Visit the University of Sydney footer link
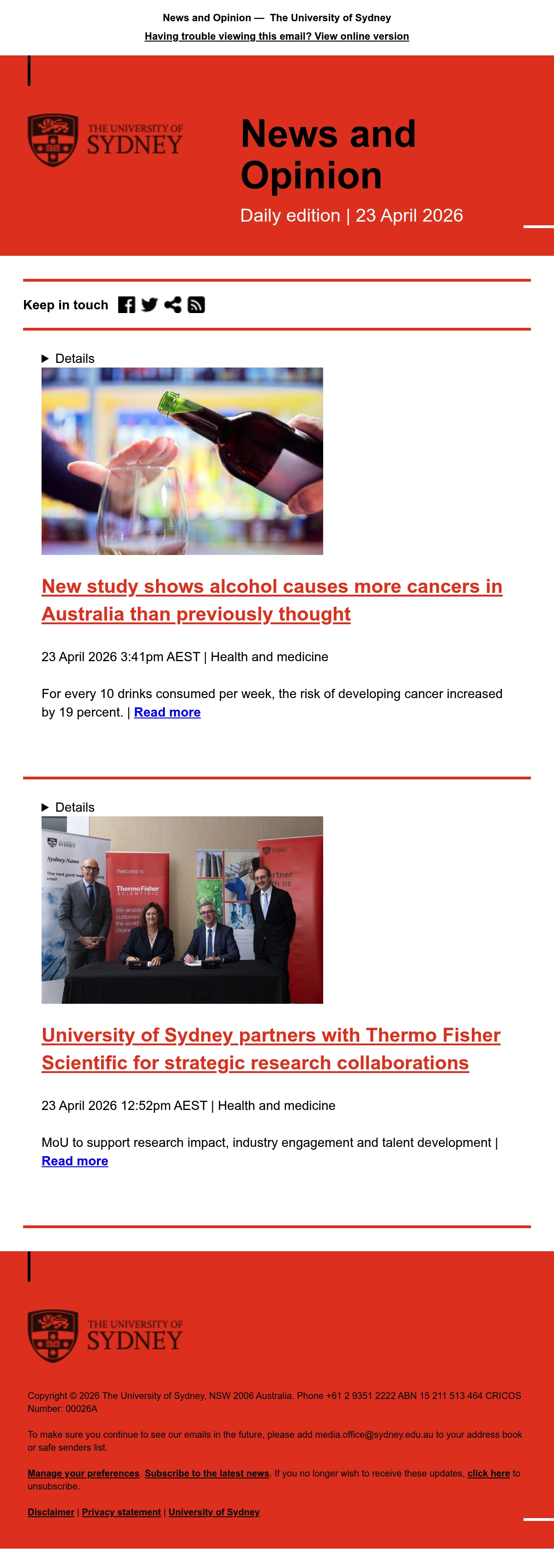Image resolution: width=554 pixels, height=1568 pixels. pyautogui.click(x=214, y=1512)
